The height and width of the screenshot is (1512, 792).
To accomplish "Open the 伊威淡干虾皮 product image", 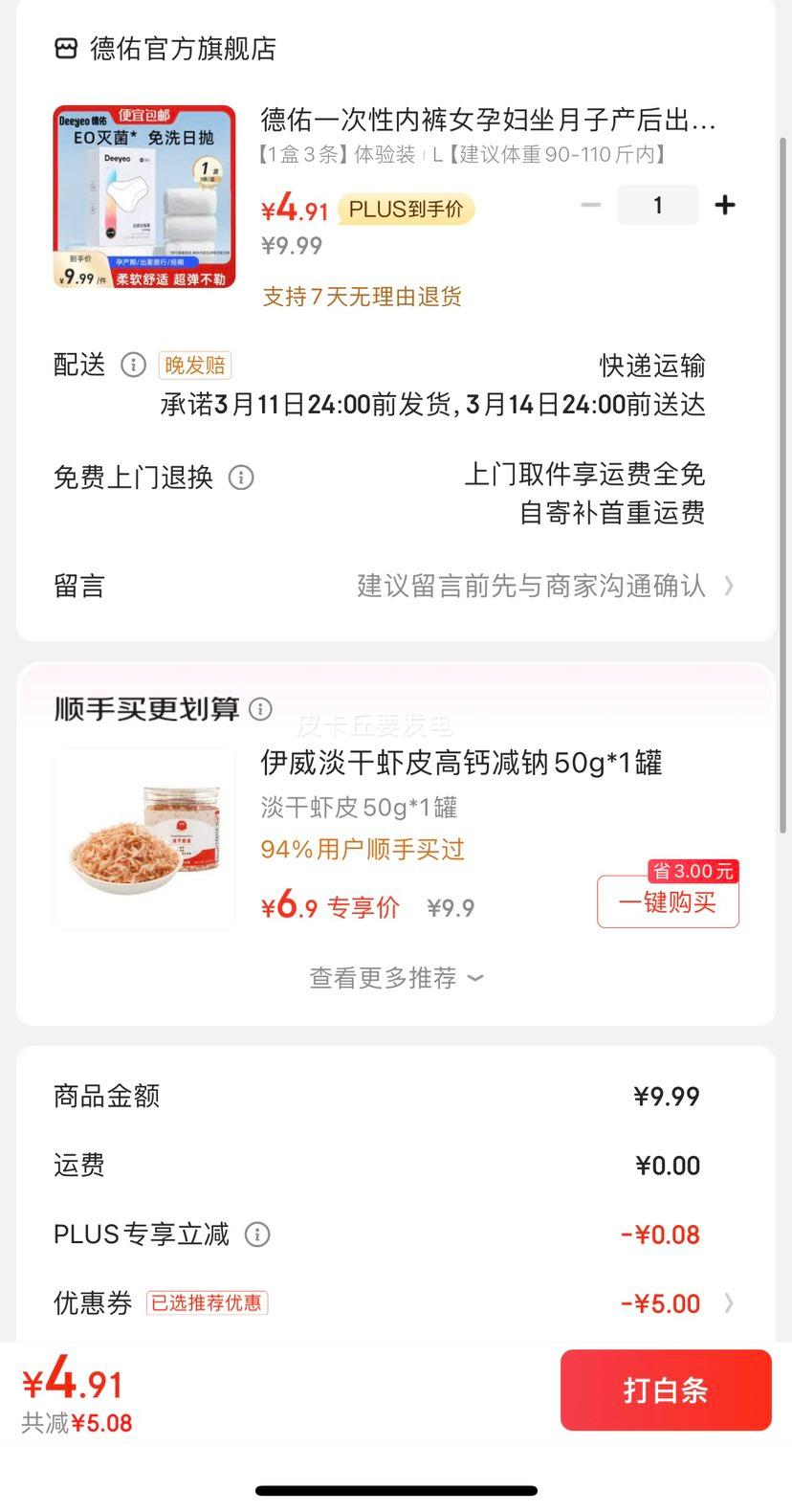I will coord(144,838).
